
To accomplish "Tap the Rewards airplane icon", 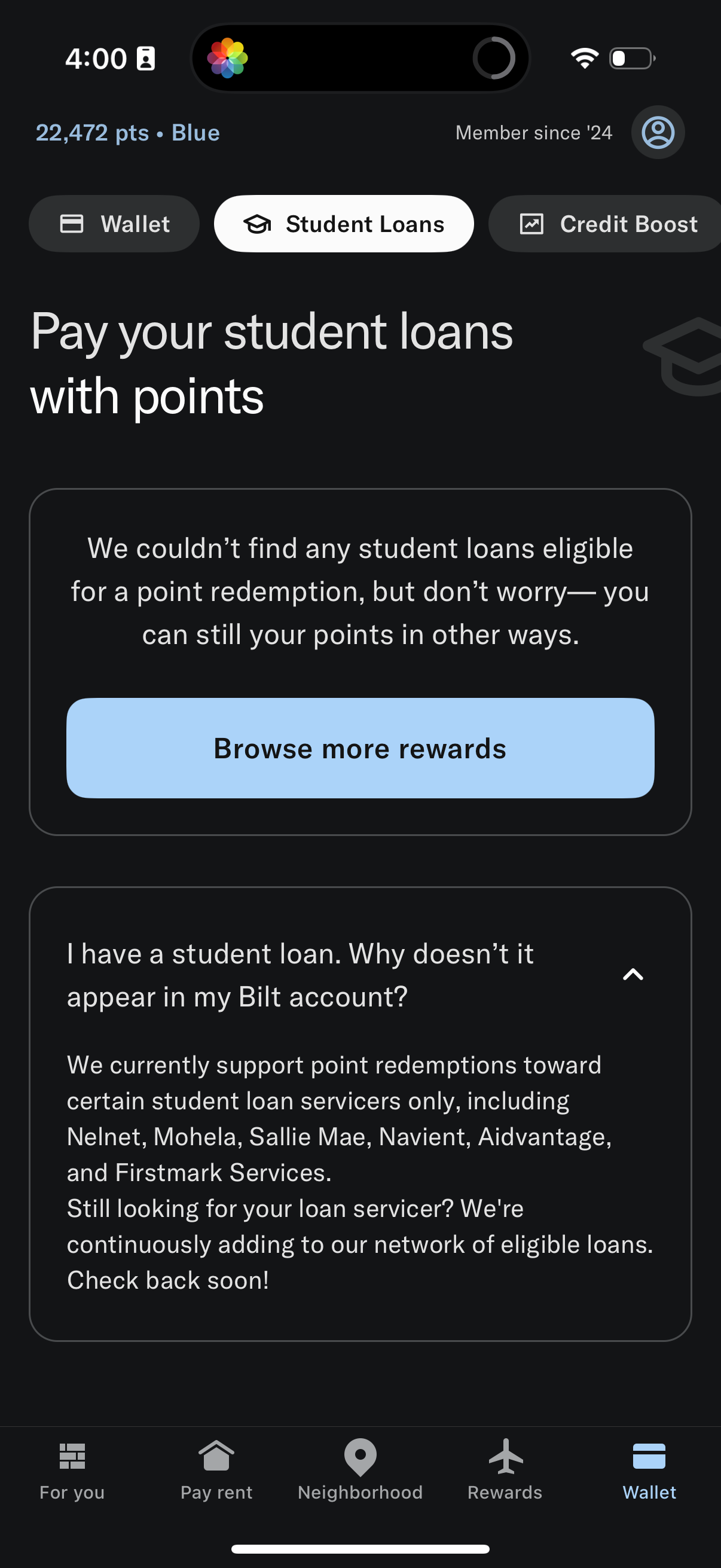I will click(x=505, y=1455).
